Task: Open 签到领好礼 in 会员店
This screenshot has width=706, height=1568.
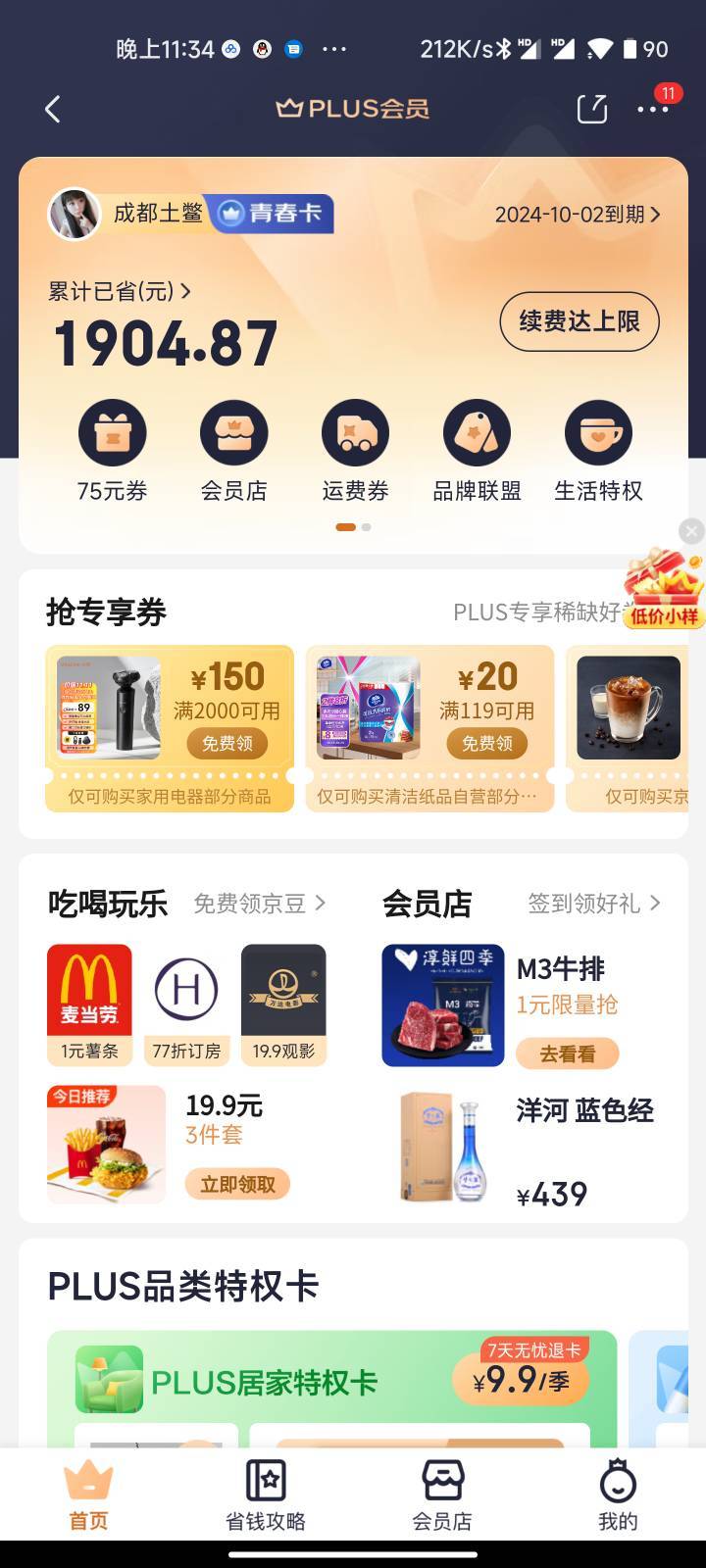Action: 594,904
